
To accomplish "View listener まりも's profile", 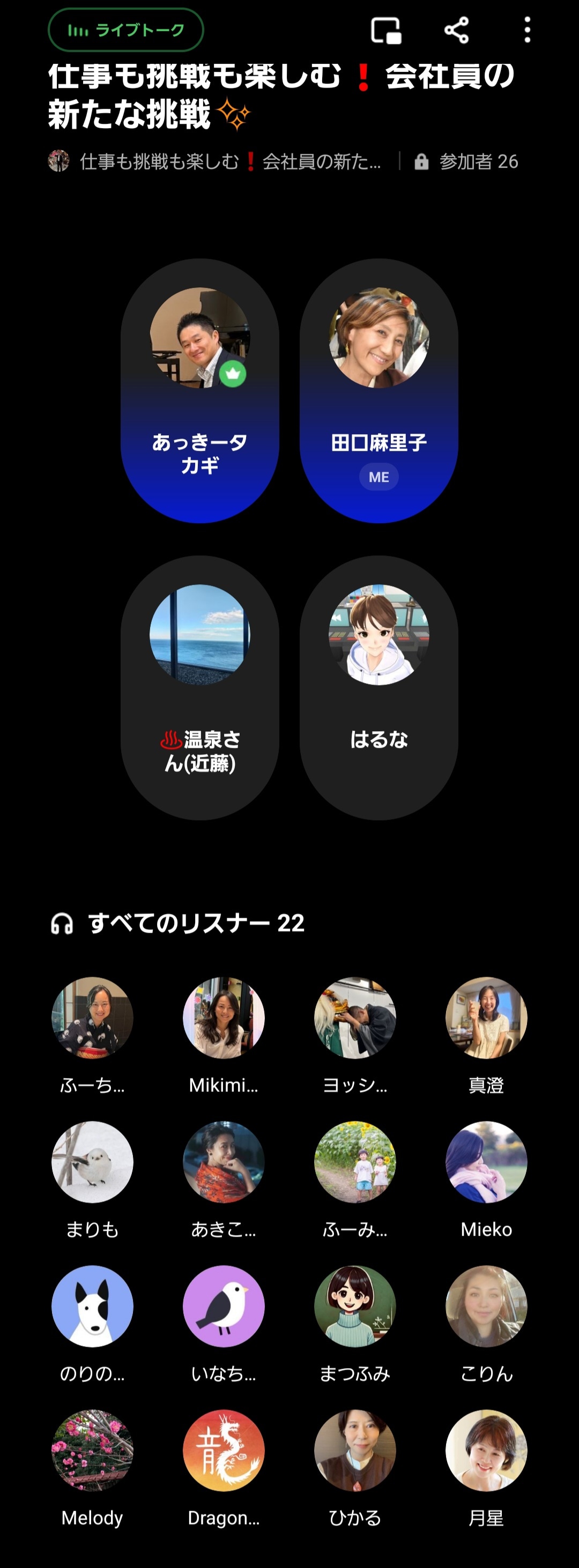I will tap(93, 1162).
